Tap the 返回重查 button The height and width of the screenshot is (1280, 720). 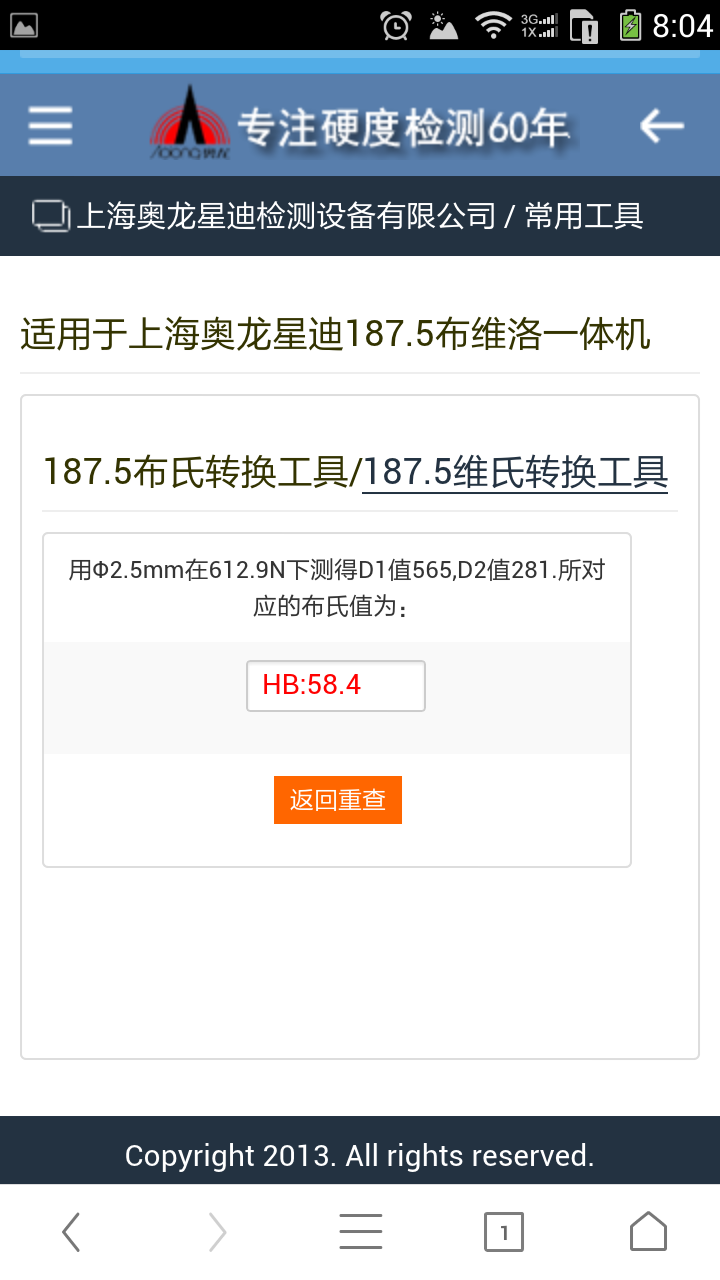tap(338, 800)
